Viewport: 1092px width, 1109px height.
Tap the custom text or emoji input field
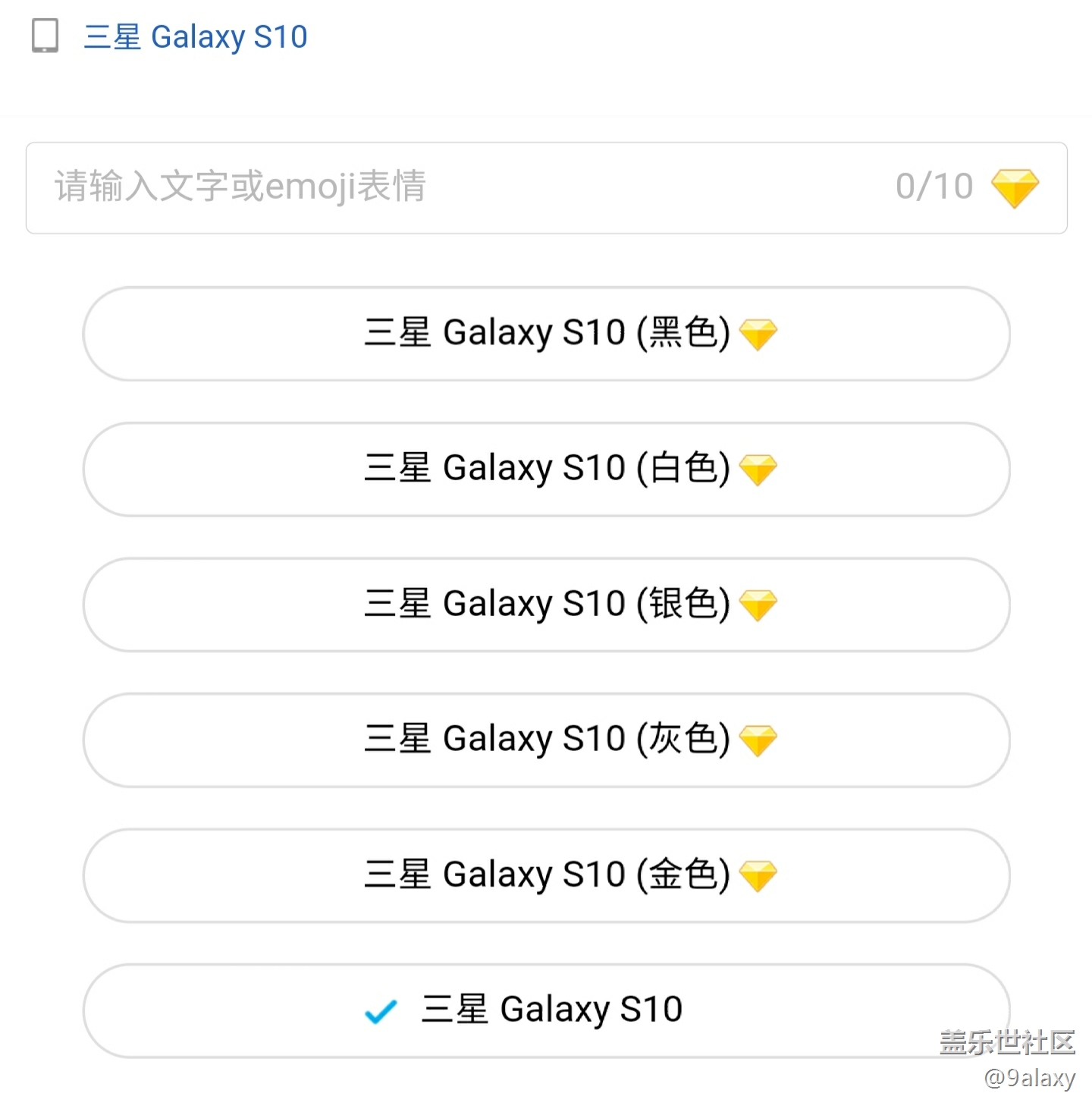point(546,187)
